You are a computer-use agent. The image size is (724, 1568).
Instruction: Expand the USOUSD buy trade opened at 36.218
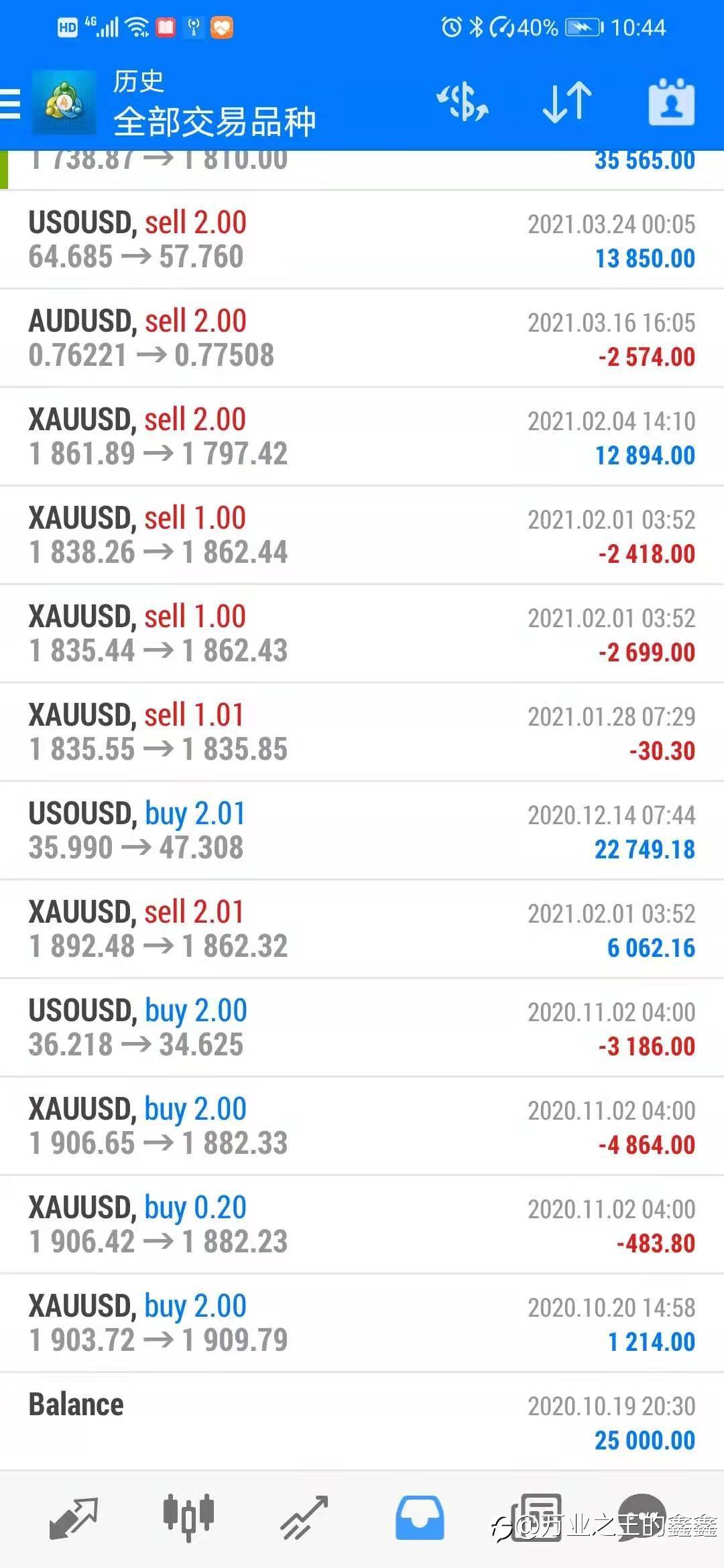(362, 1028)
